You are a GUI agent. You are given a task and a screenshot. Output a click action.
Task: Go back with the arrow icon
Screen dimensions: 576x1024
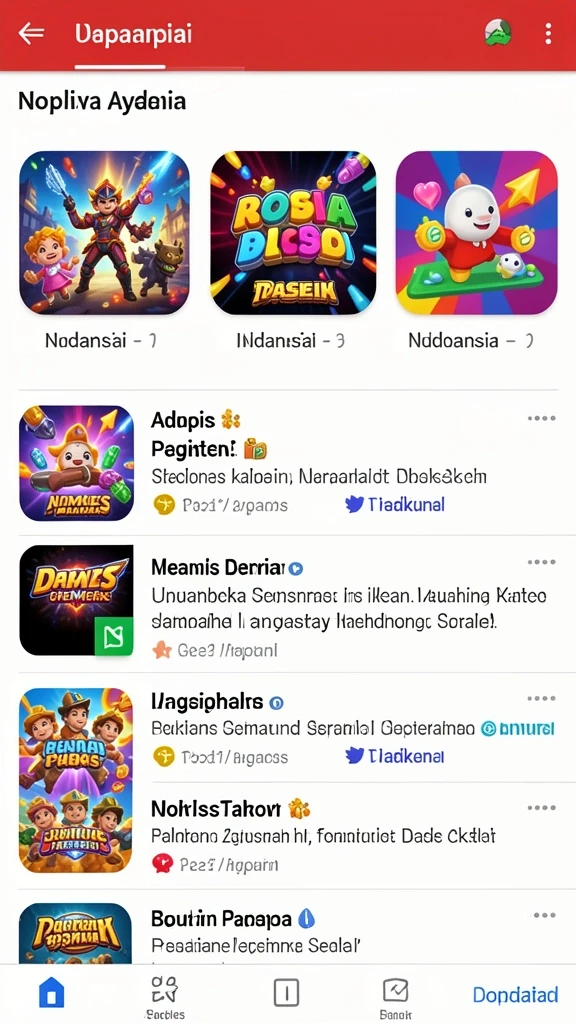[x=31, y=33]
